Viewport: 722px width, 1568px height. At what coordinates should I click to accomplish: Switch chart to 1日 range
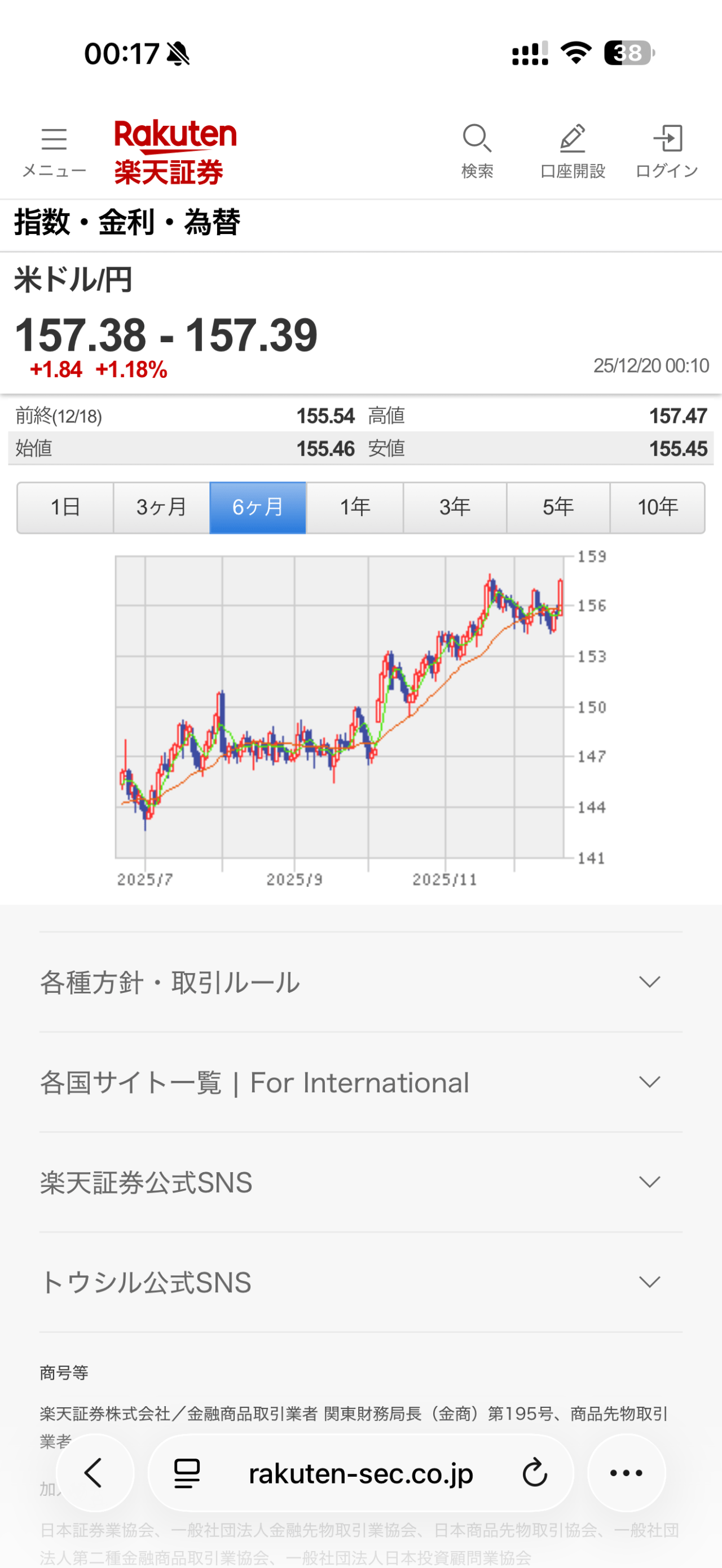(x=65, y=507)
